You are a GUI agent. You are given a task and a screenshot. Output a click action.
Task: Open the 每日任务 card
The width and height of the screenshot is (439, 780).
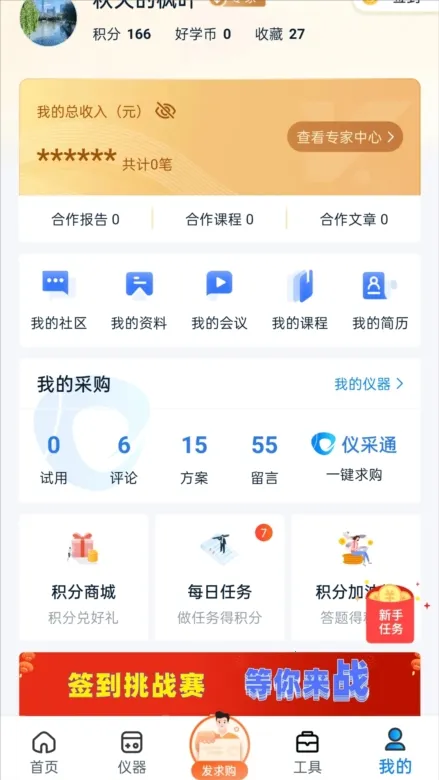(220, 578)
